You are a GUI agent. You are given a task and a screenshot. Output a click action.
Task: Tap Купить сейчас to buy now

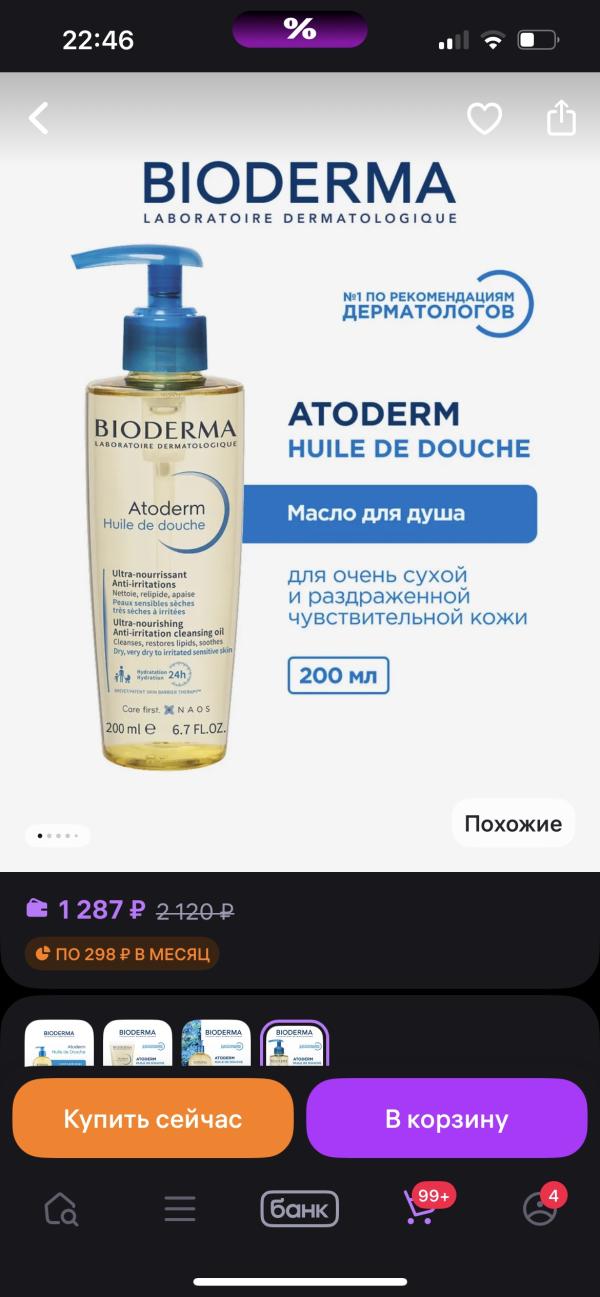(153, 1118)
